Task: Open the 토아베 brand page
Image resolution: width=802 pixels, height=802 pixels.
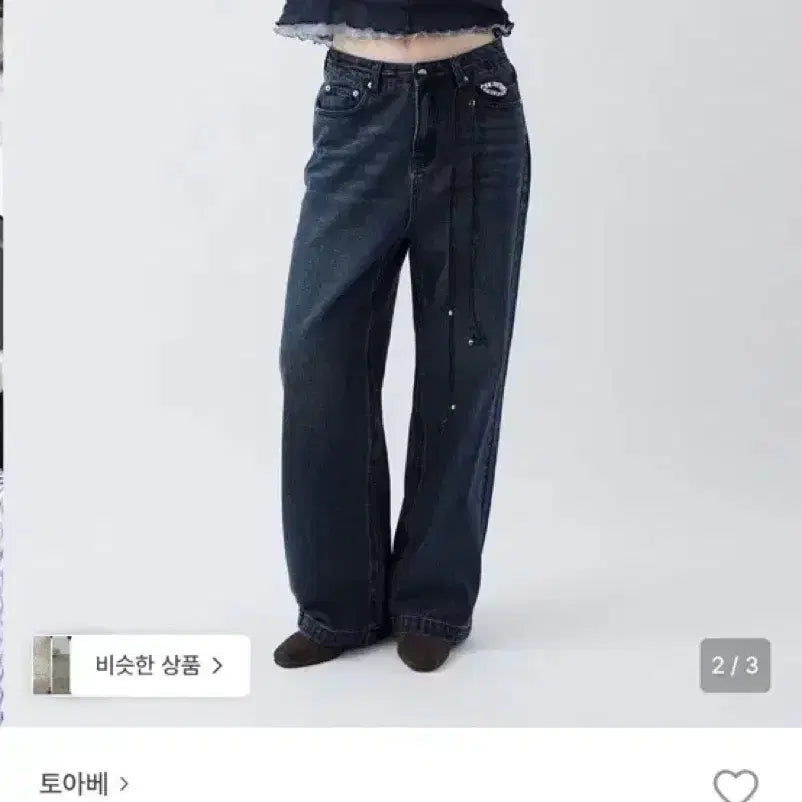Action: pos(84,783)
